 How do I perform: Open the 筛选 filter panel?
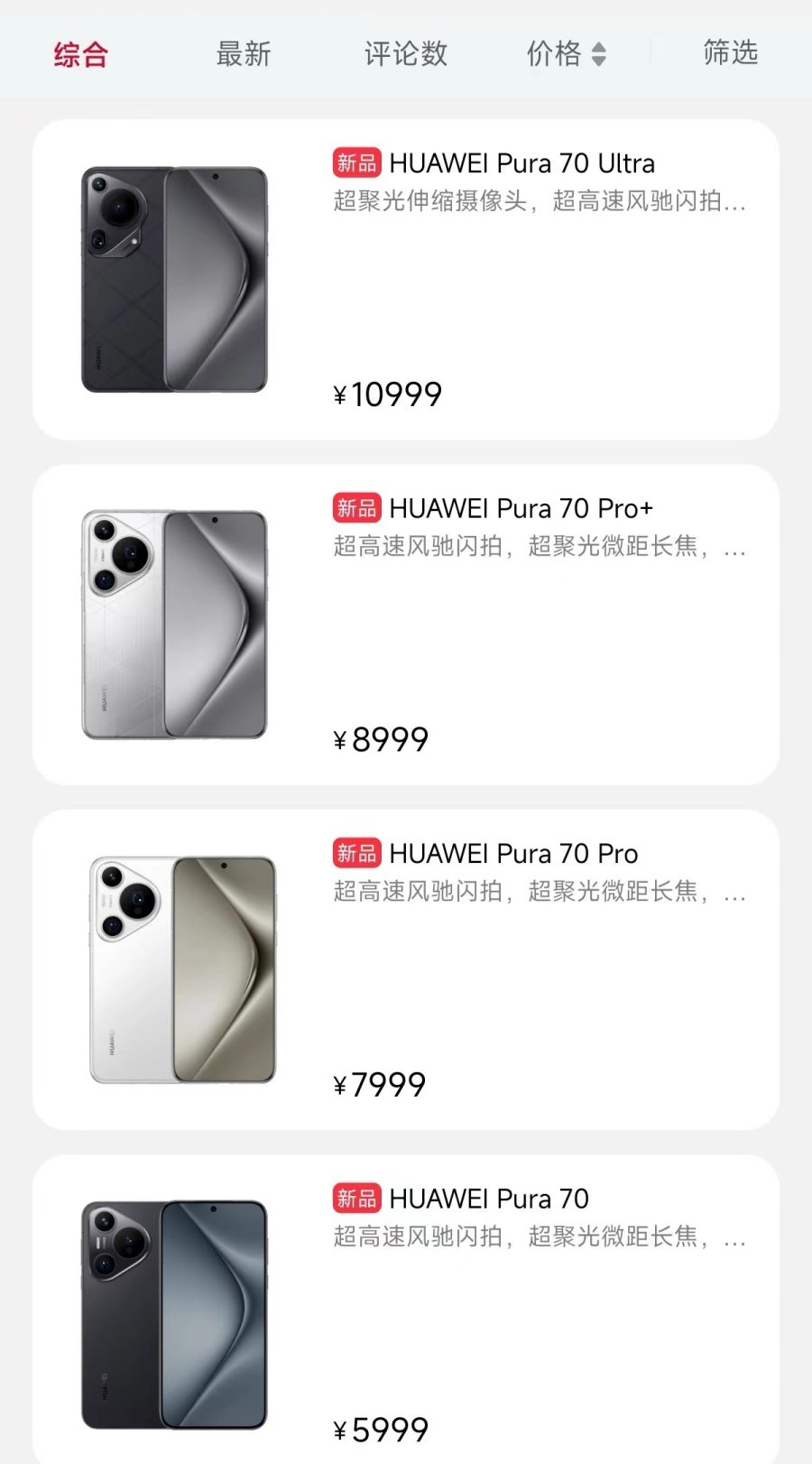[x=730, y=53]
